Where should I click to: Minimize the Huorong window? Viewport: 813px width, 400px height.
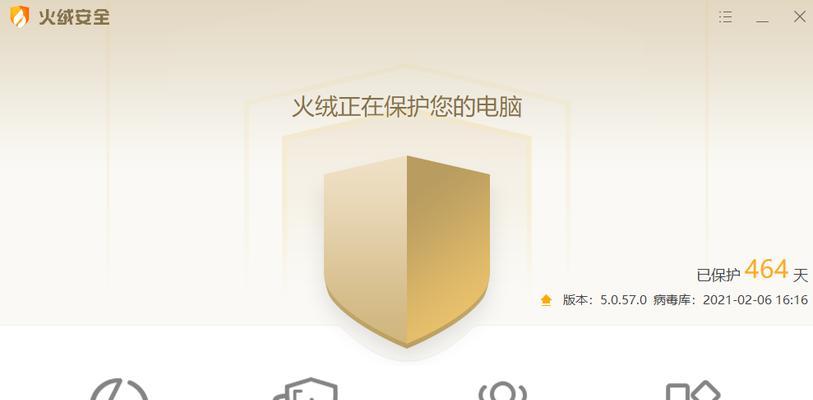click(764, 18)
